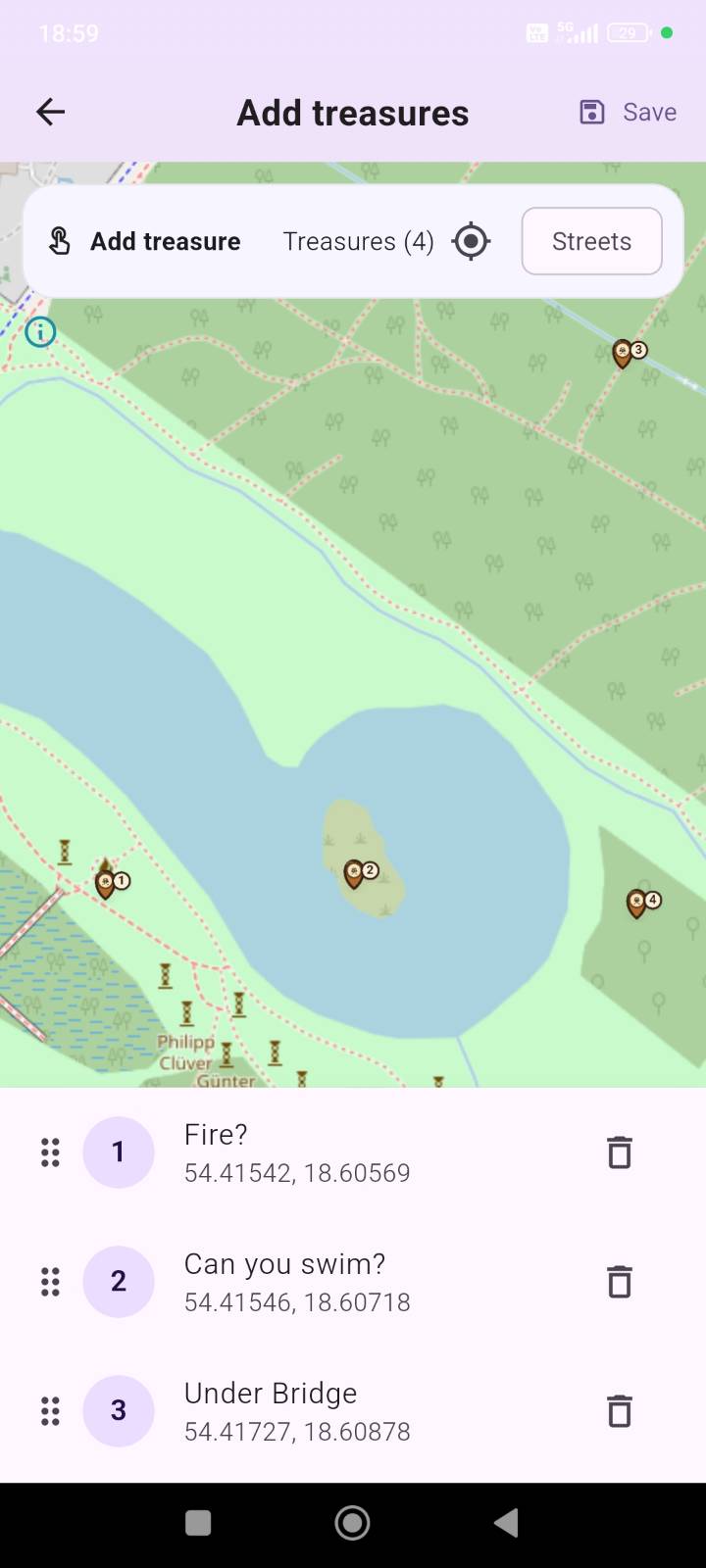Viewport: 706px width, 1568px height.
Task: Select treasure marker 4 on the map
Action: [x=637, y=903]
